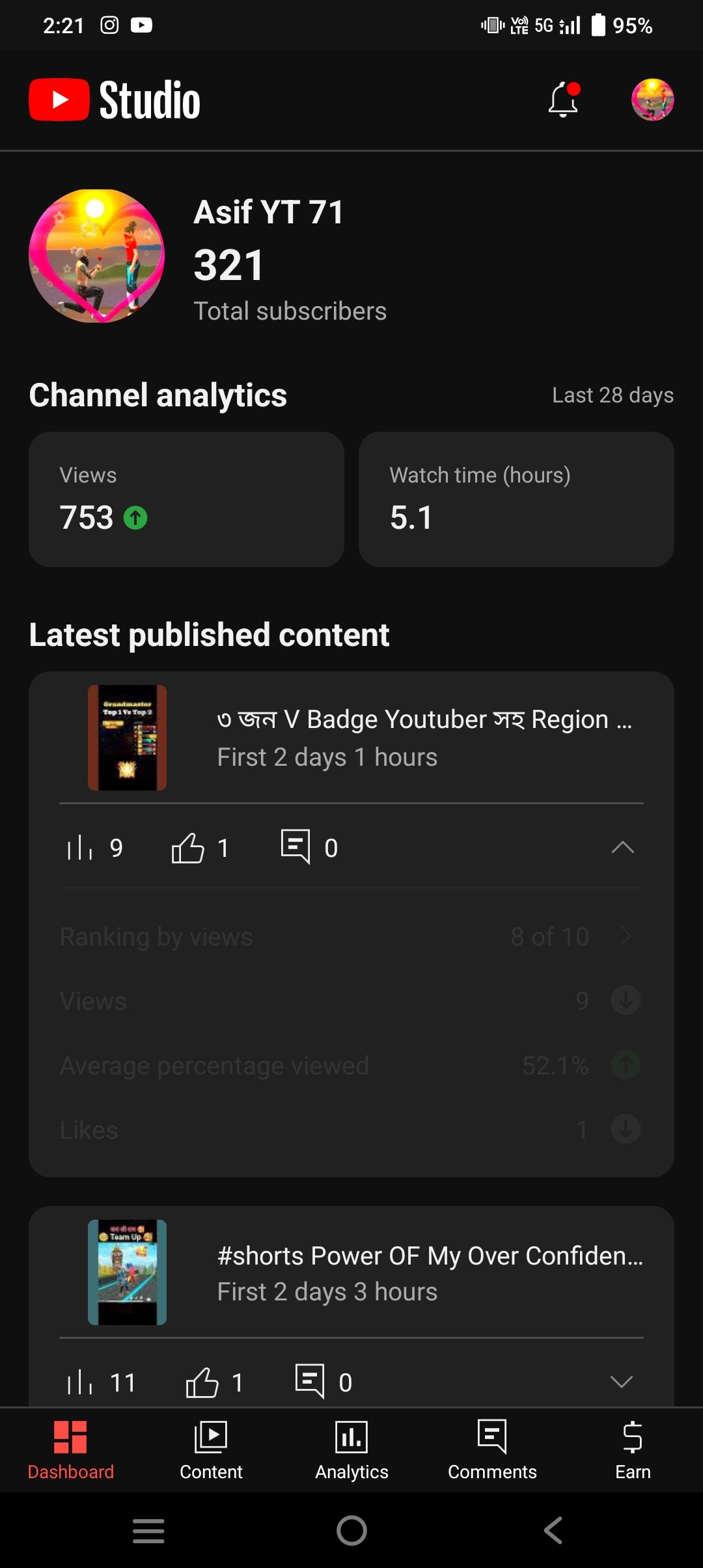Expand the #shorts Power video stats
Image resolution: width=703 pixels, height=1568 pixels.
622,1382
